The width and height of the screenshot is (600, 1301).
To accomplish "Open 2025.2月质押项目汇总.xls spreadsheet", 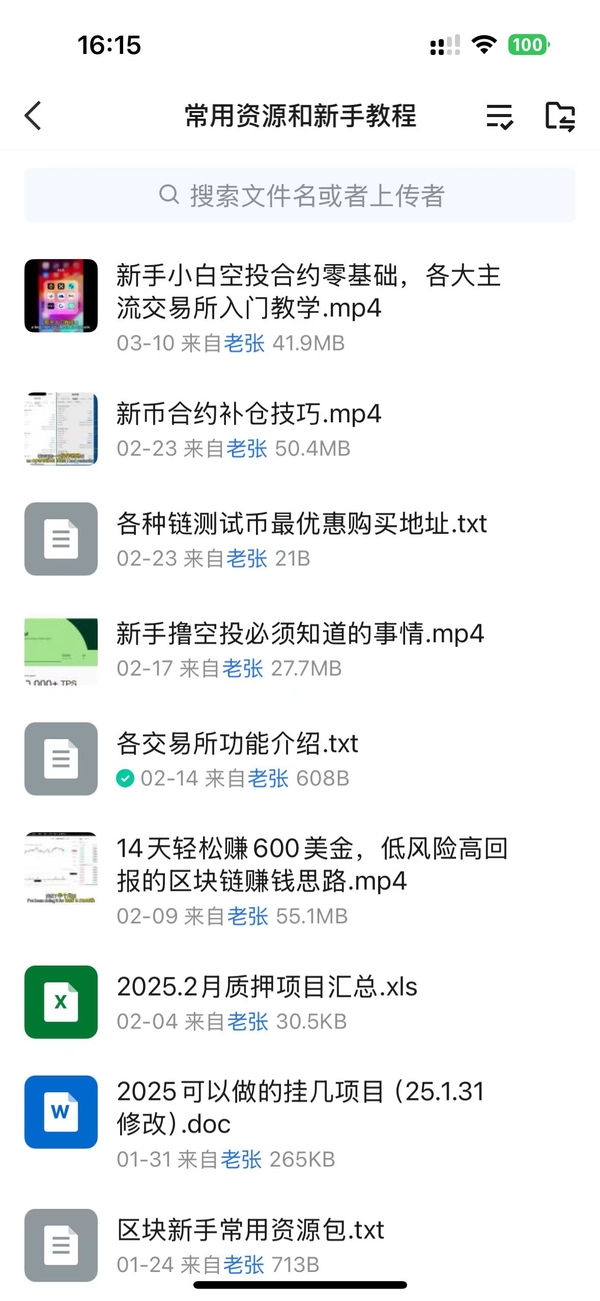I will click(267, 987).
